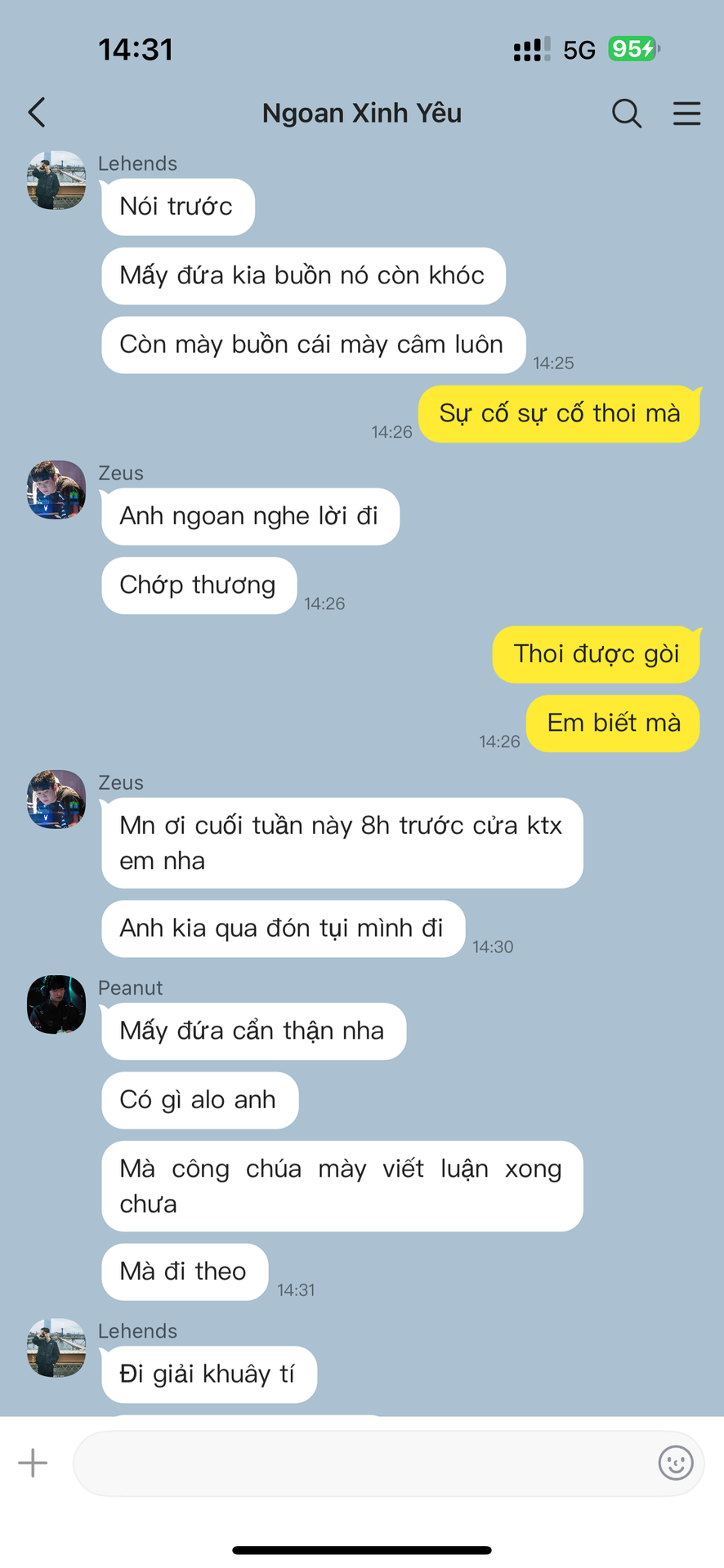Open the chat menu
The width and height of the screenshot is (724, 1568).
pos(686,114)
